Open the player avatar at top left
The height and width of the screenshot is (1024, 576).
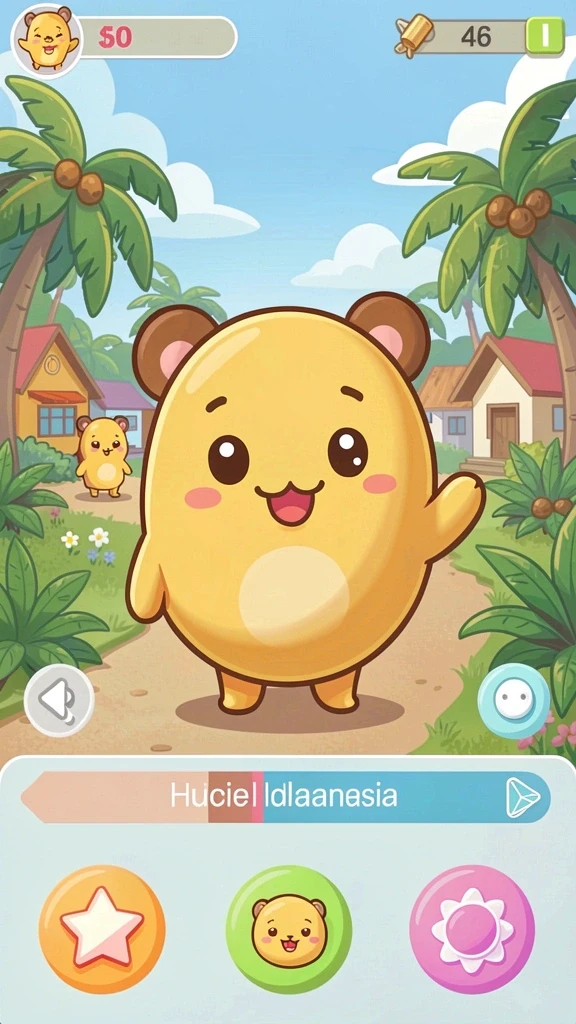[47, 40]
